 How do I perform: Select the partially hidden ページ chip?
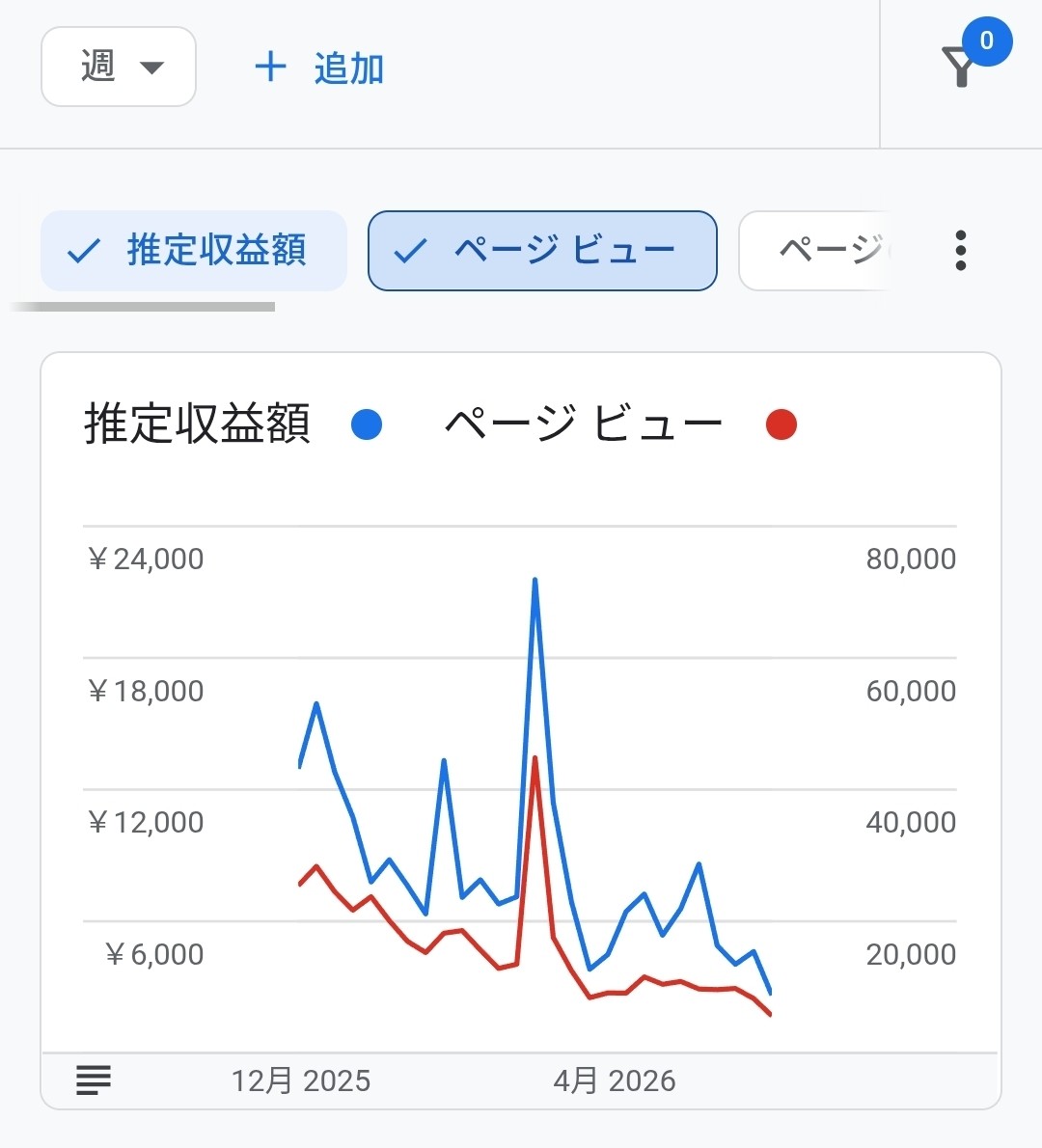click(x=814, y=251)
